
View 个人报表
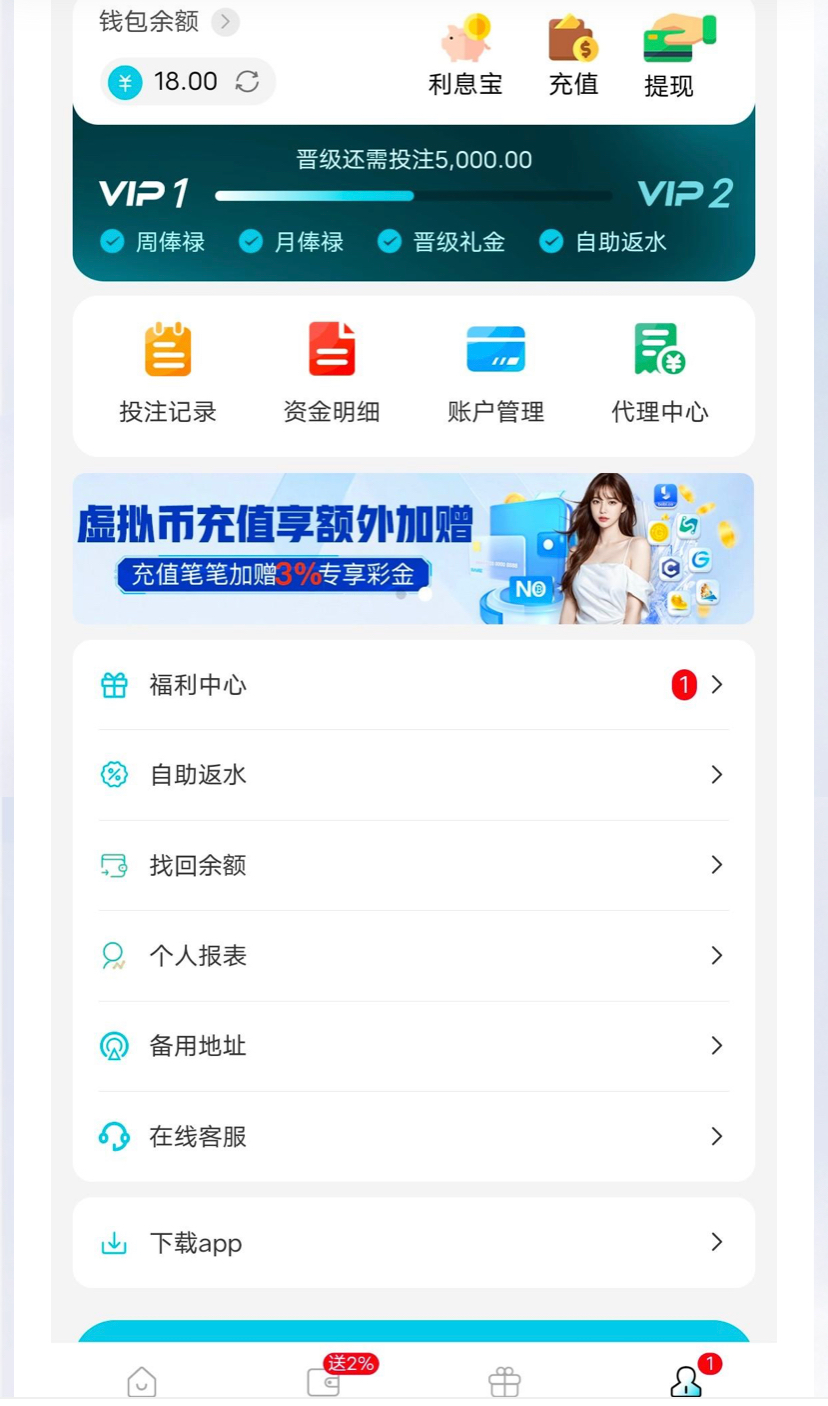coord(413,956)
